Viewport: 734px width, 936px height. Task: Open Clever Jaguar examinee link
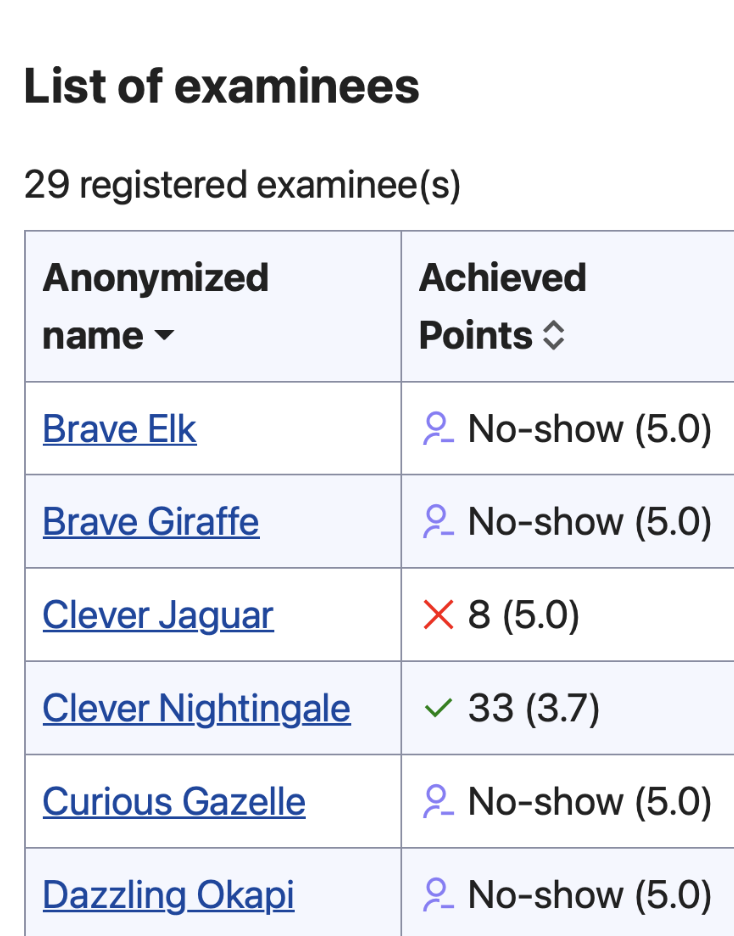point(158,615)
